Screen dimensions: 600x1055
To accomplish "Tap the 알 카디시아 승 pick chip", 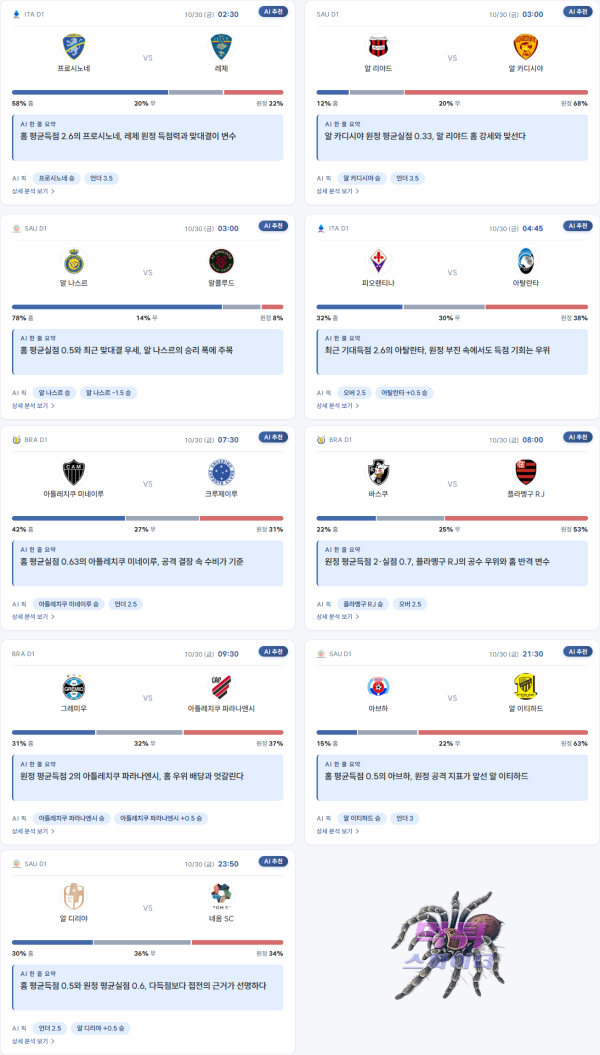I will [362, 178].
